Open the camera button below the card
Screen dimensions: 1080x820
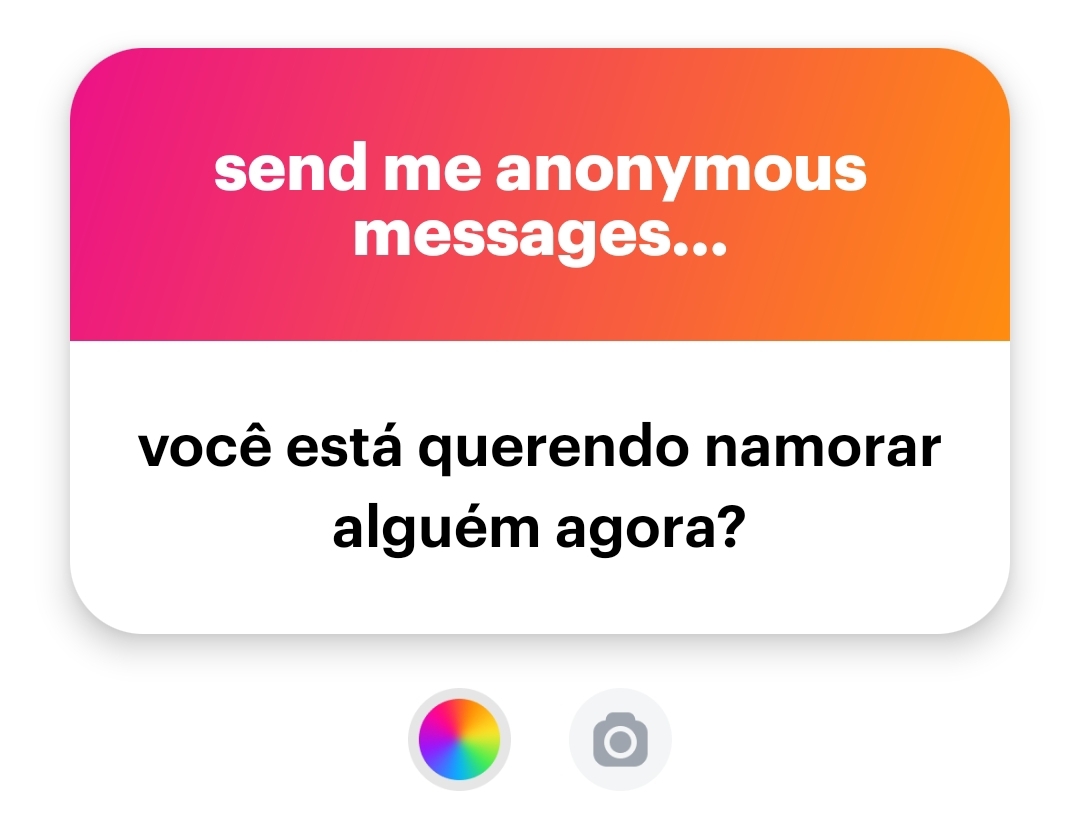pyautogui.click(x=620, y=740)
